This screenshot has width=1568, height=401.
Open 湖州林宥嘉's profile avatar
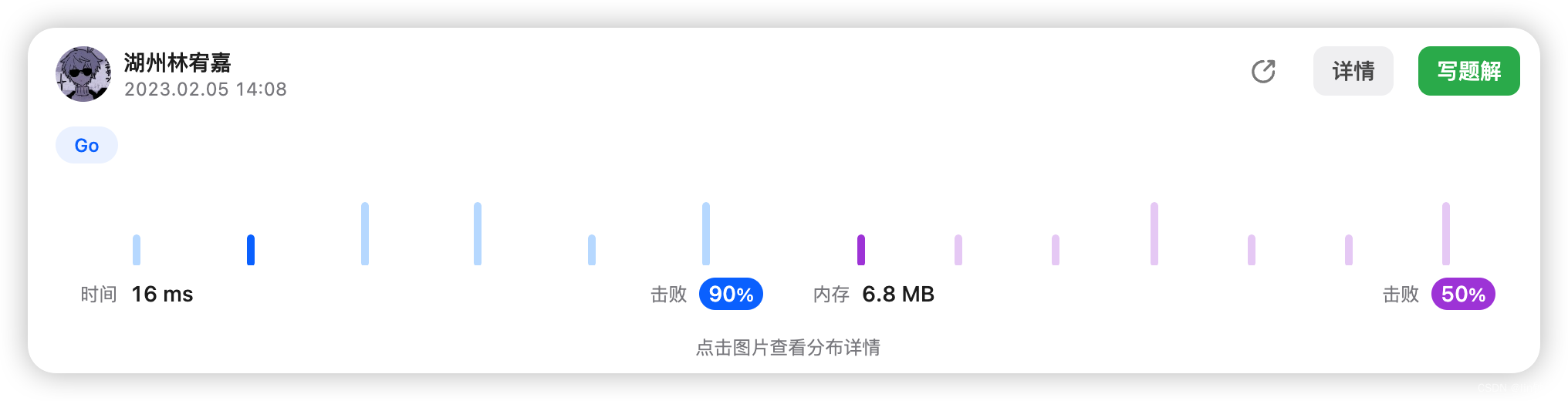[x=83, y=74]
